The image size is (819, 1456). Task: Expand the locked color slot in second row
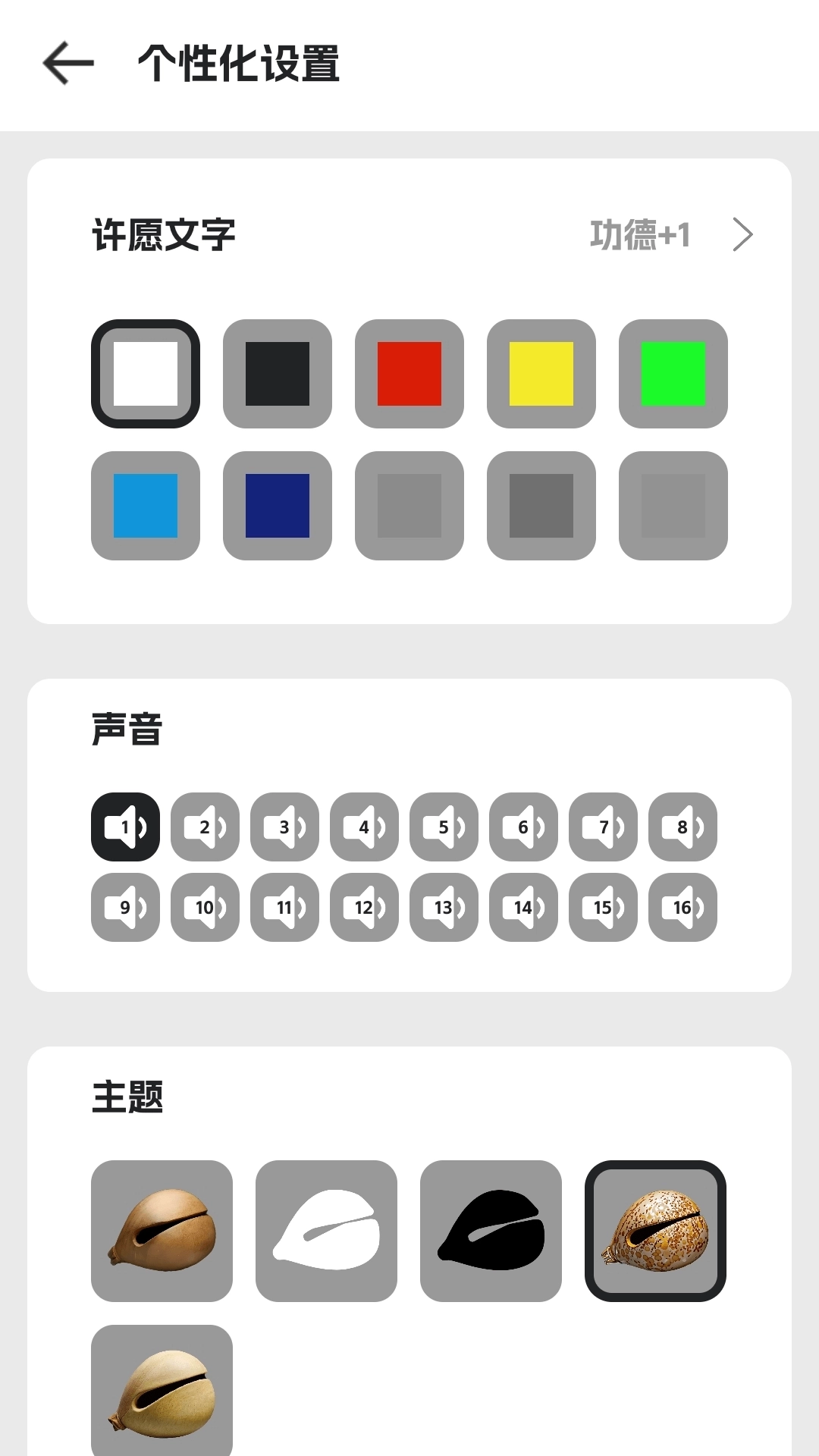click(x=409, y=507)
